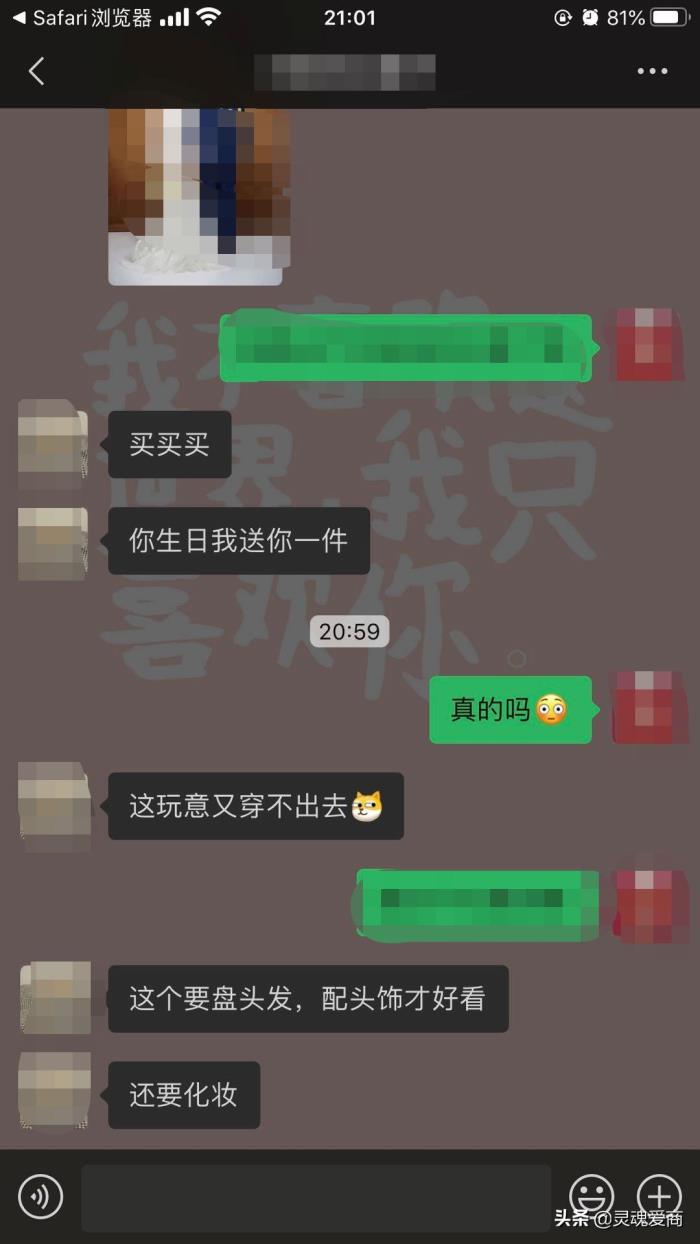The height and width of the screenshot is (1244, 700).
Task: Go back to the chat list
Action: tap(37, 71)
